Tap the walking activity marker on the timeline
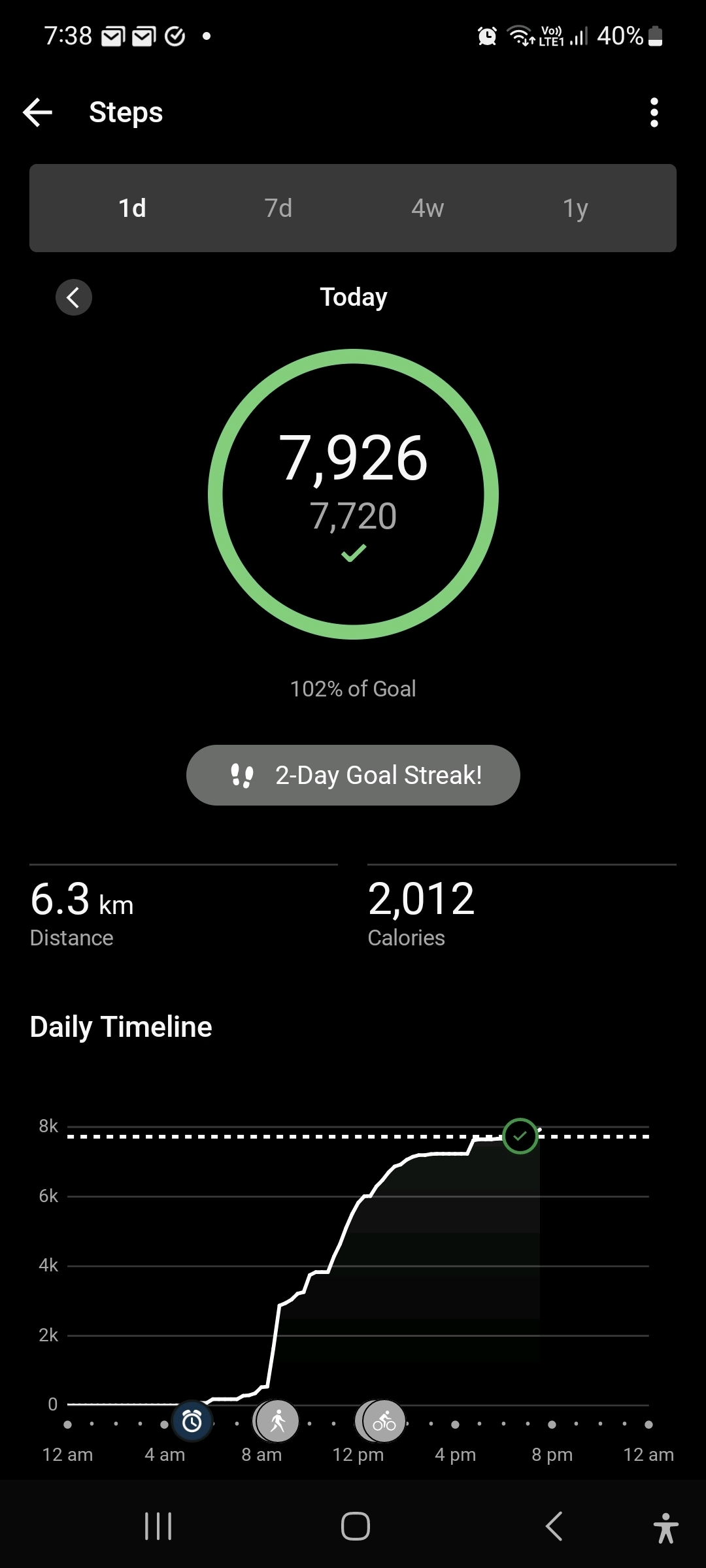 click(277, 1422)
